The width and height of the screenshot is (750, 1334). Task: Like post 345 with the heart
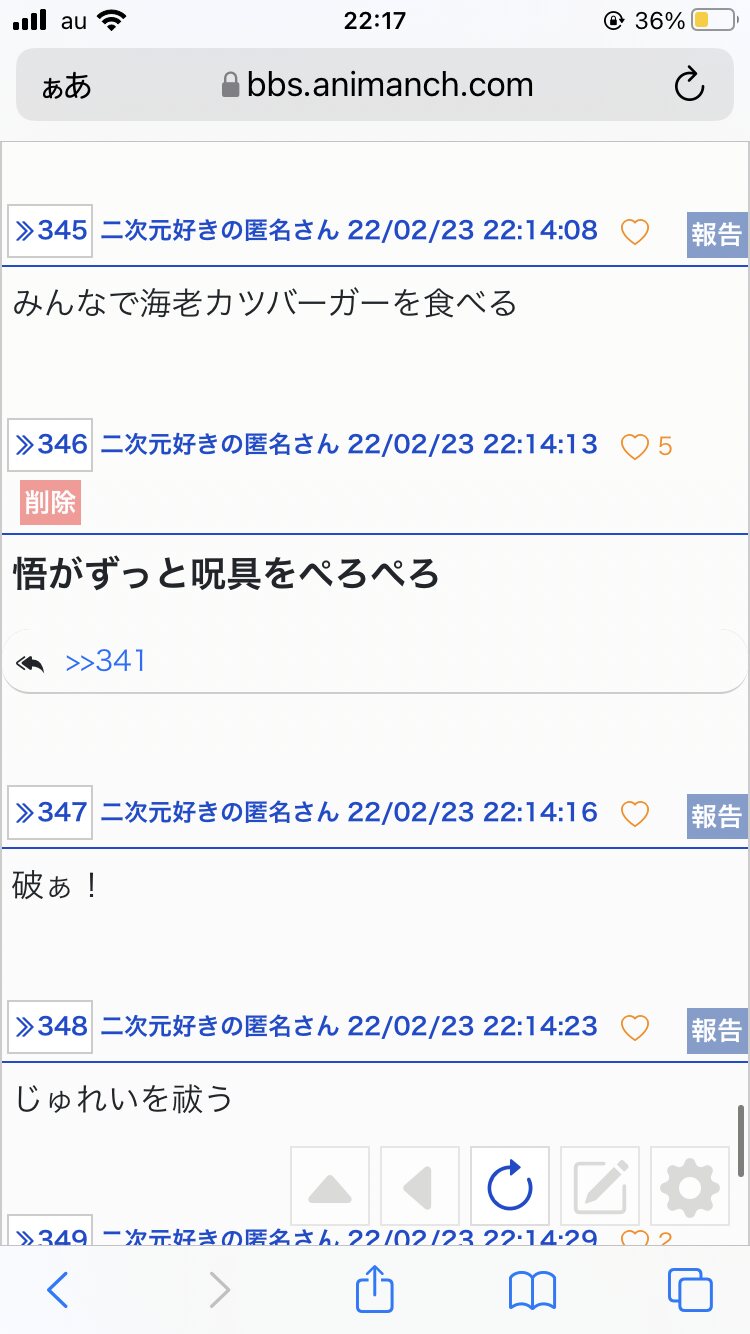point(635,232)
